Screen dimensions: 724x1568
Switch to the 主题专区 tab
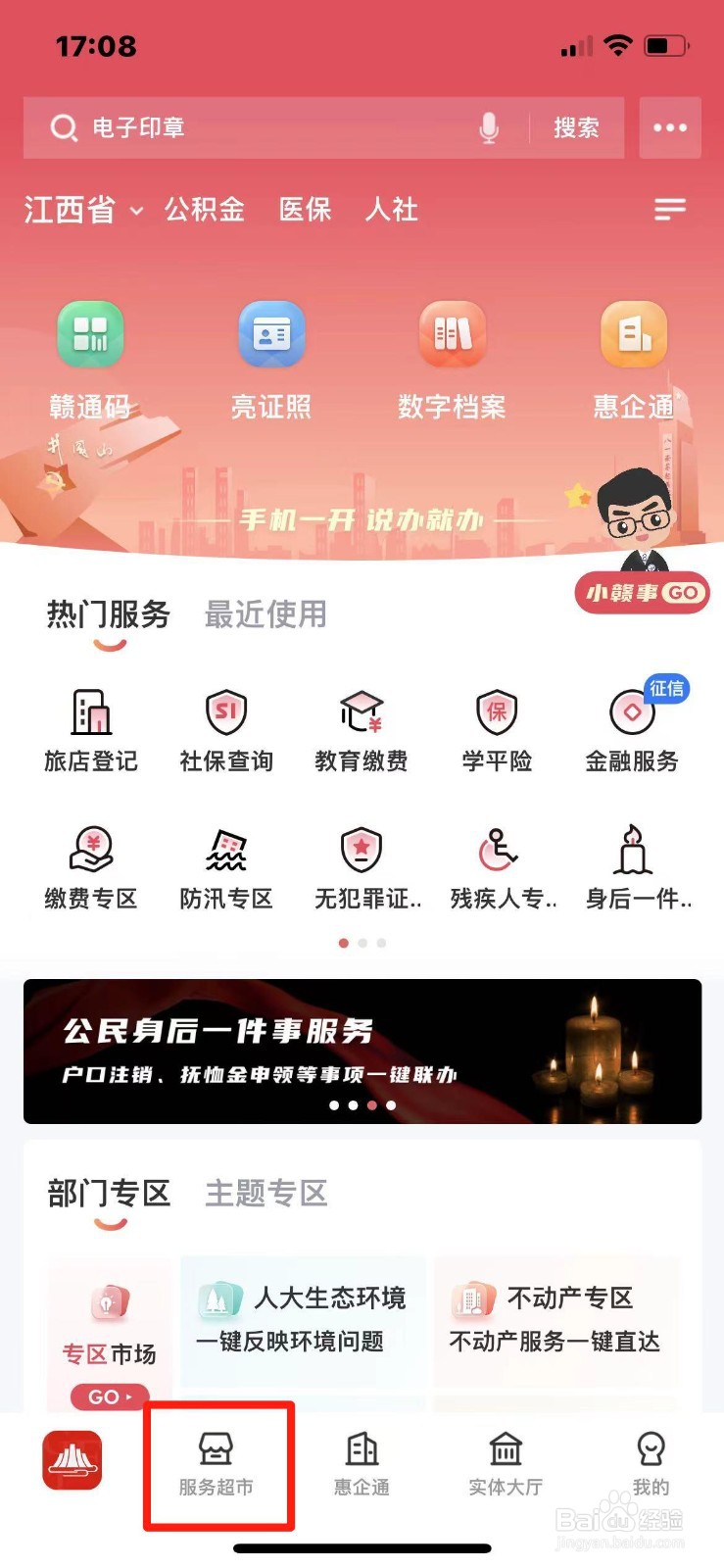coord(265,1193)
